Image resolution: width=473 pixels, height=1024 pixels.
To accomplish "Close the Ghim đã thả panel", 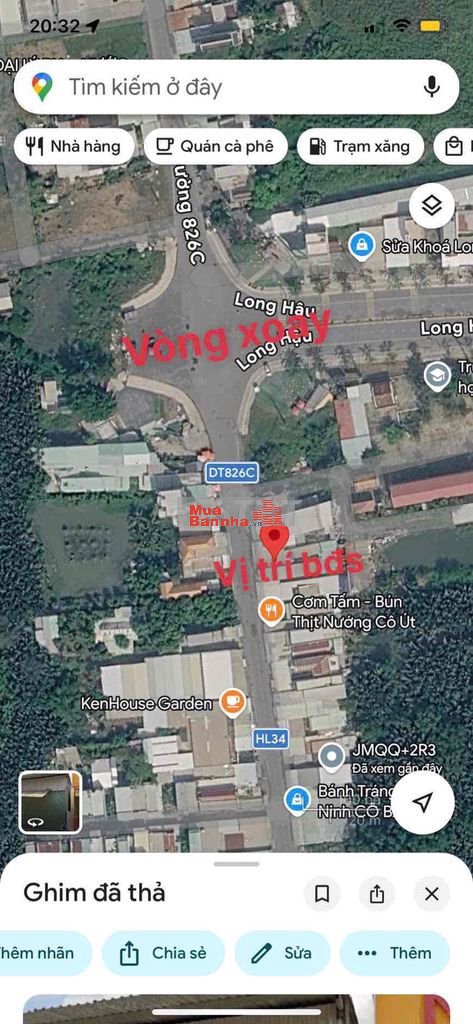I will (431, 894).
